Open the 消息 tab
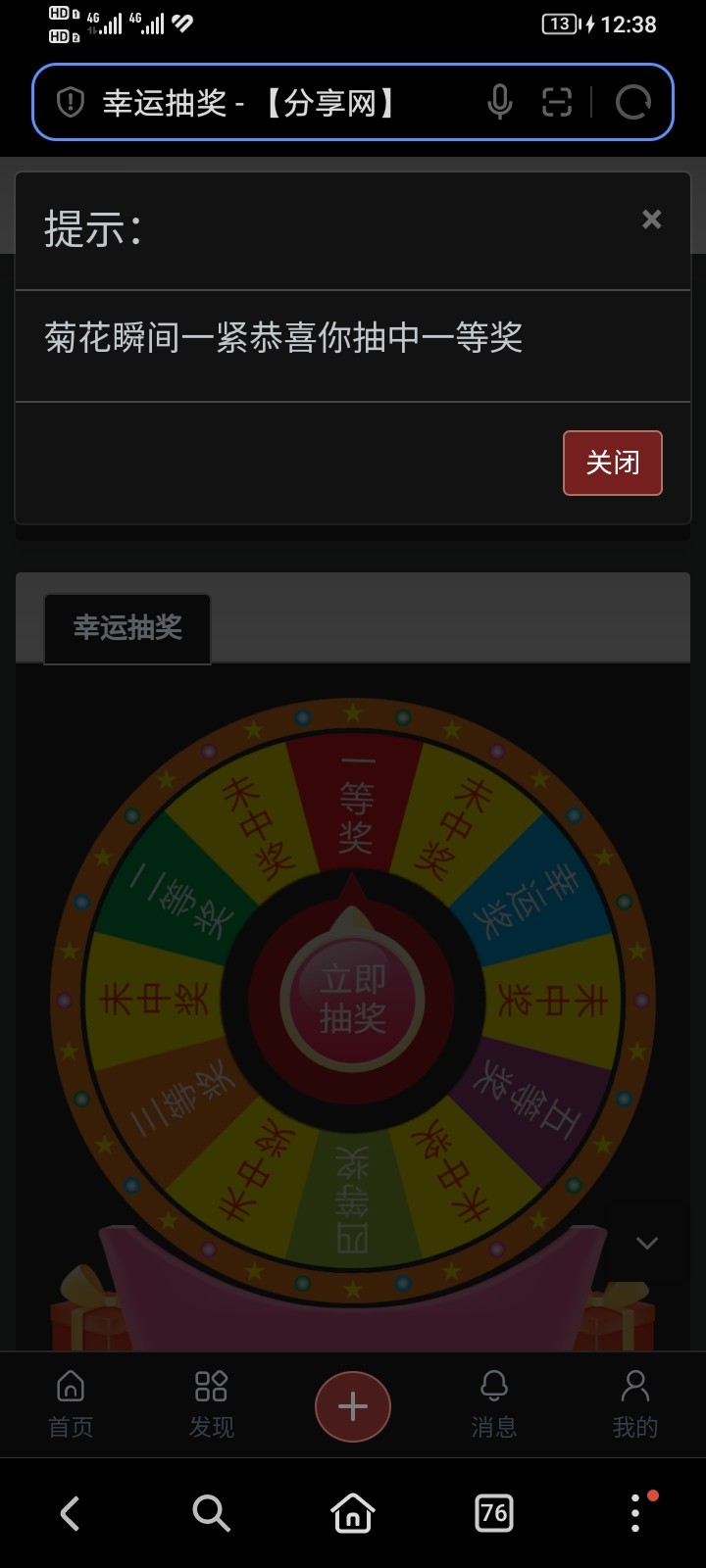The image size is (706, 1568). [494, 1403]
